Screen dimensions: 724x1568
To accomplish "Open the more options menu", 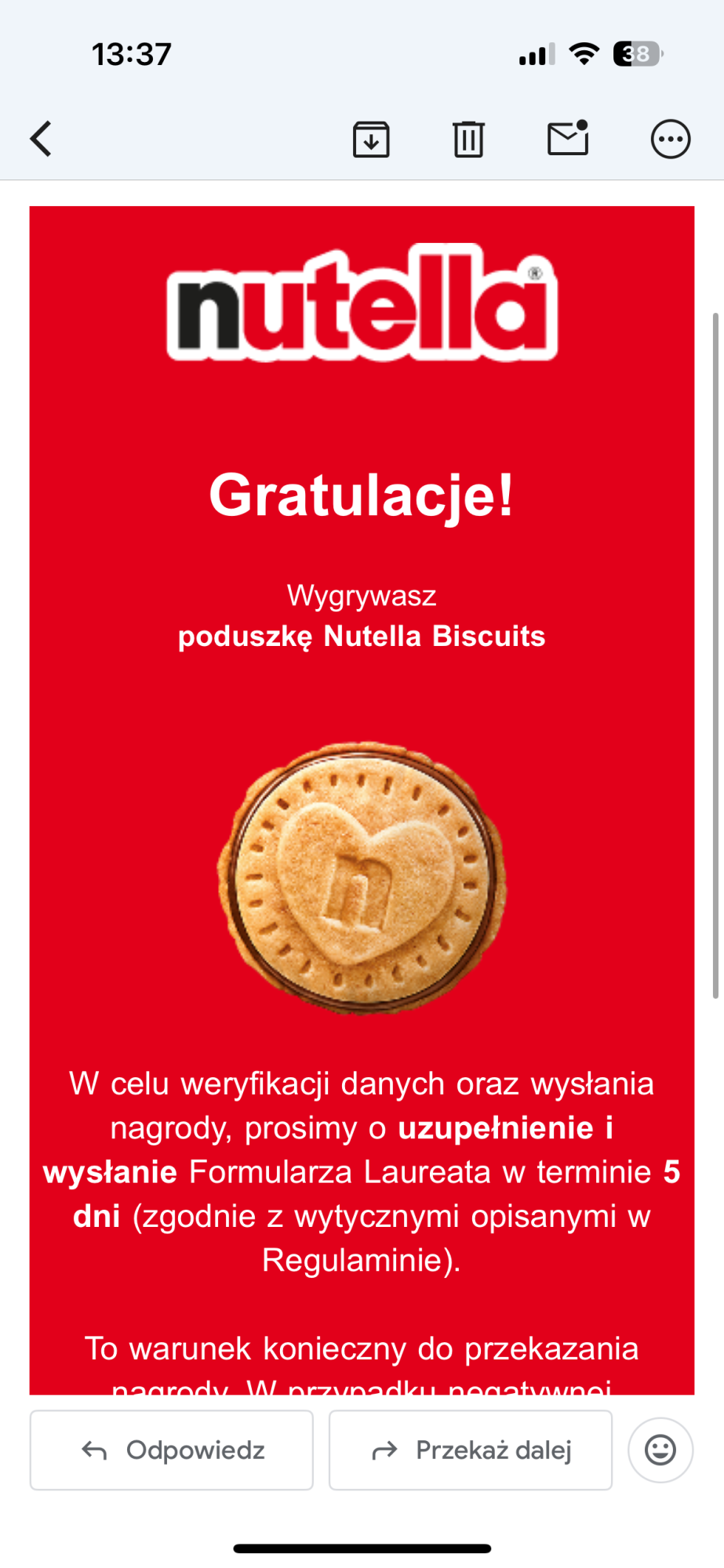I will pos(670,140).
